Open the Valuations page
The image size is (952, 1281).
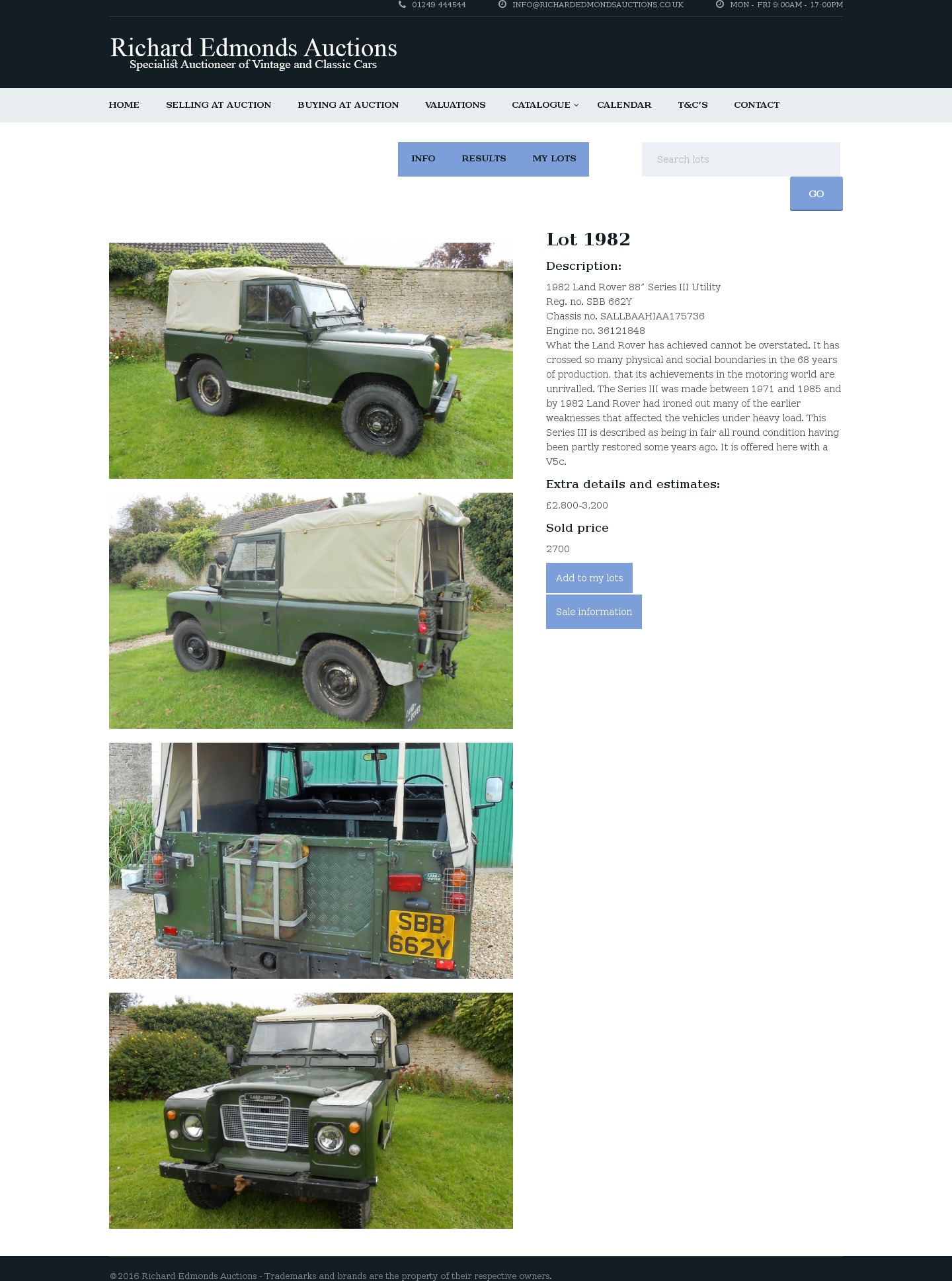point(455,104)
